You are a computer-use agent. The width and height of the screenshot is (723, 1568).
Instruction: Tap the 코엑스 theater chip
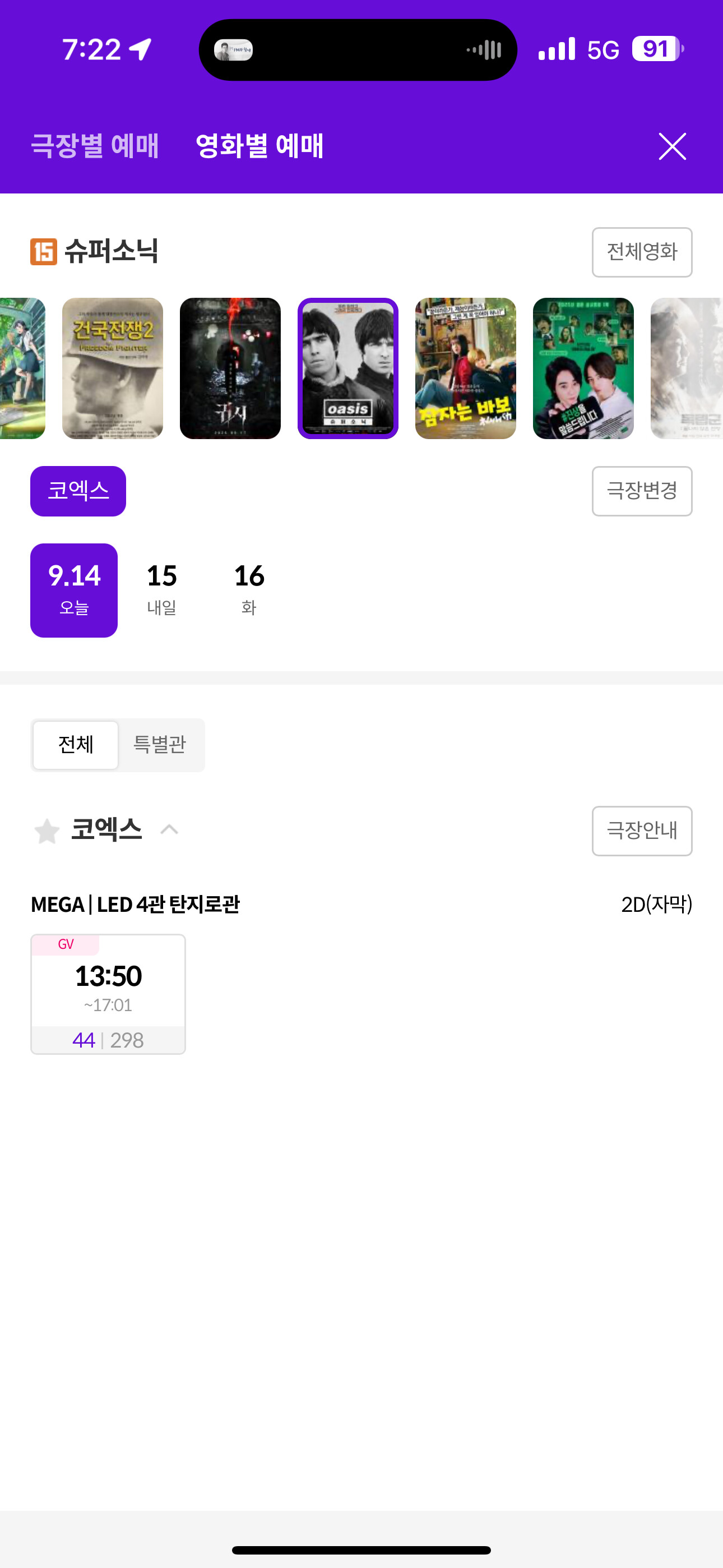(78, 491)
